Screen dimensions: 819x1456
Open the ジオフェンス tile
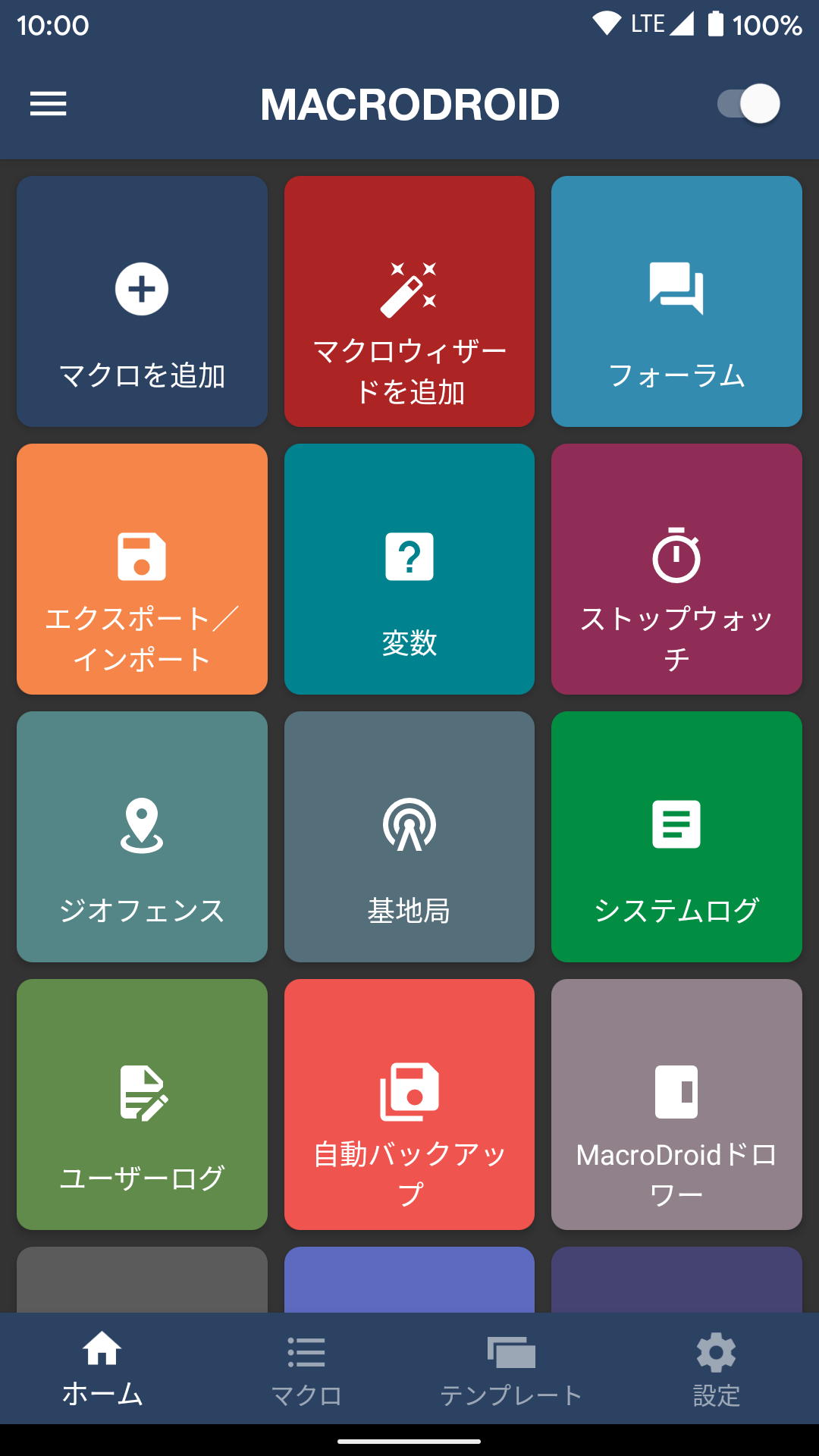point(142,836)
